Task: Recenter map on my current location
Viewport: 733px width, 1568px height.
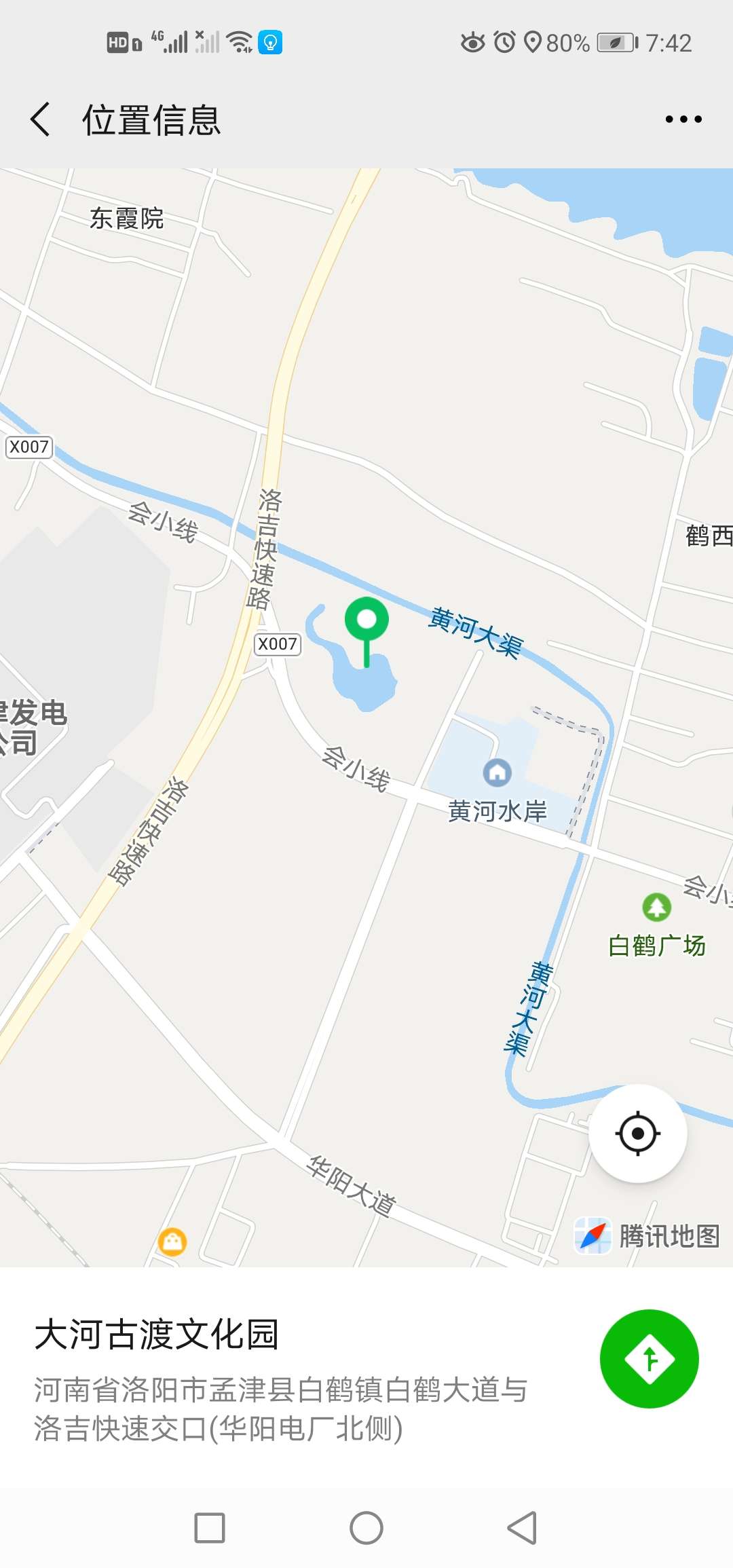Action: 638,1134
